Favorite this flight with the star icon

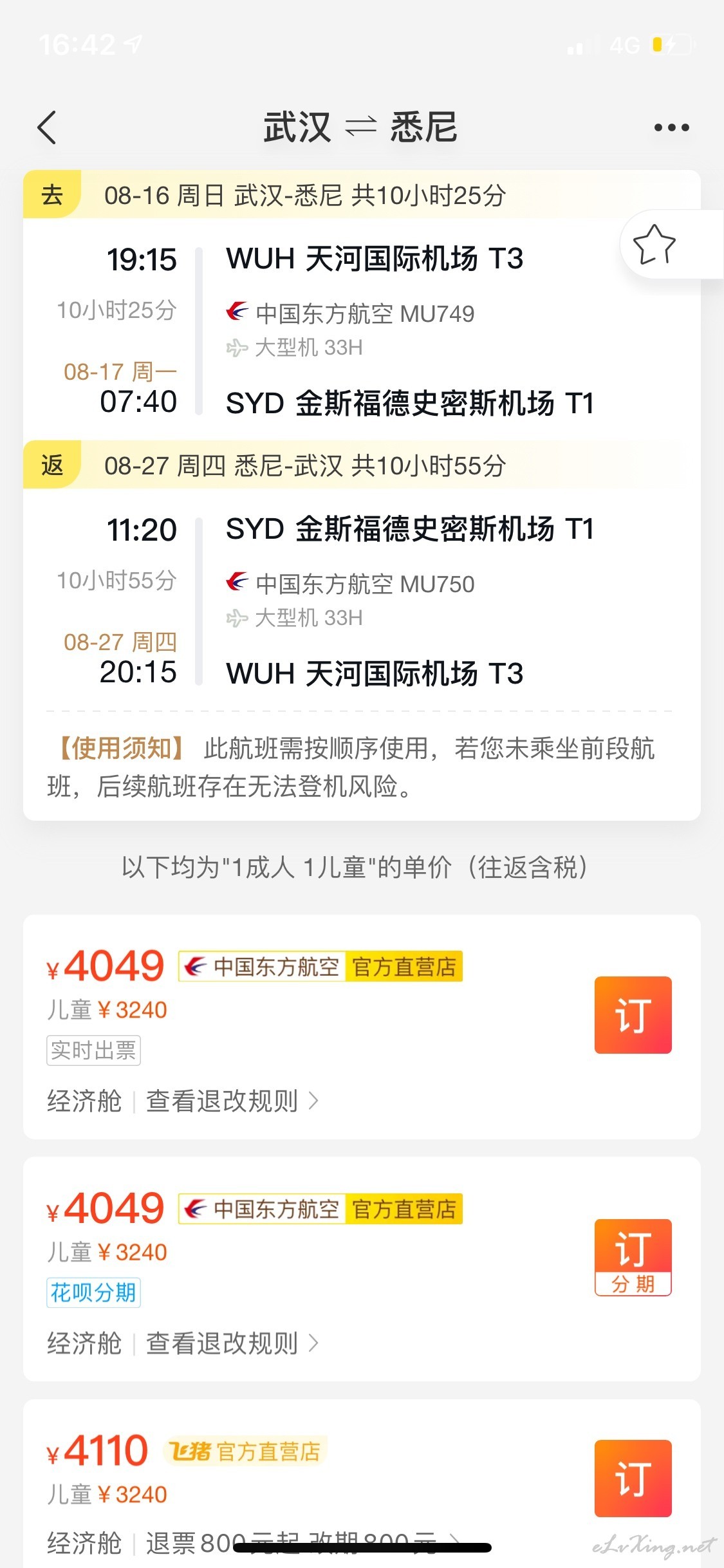pyautogui.click(x=654, y=245)
